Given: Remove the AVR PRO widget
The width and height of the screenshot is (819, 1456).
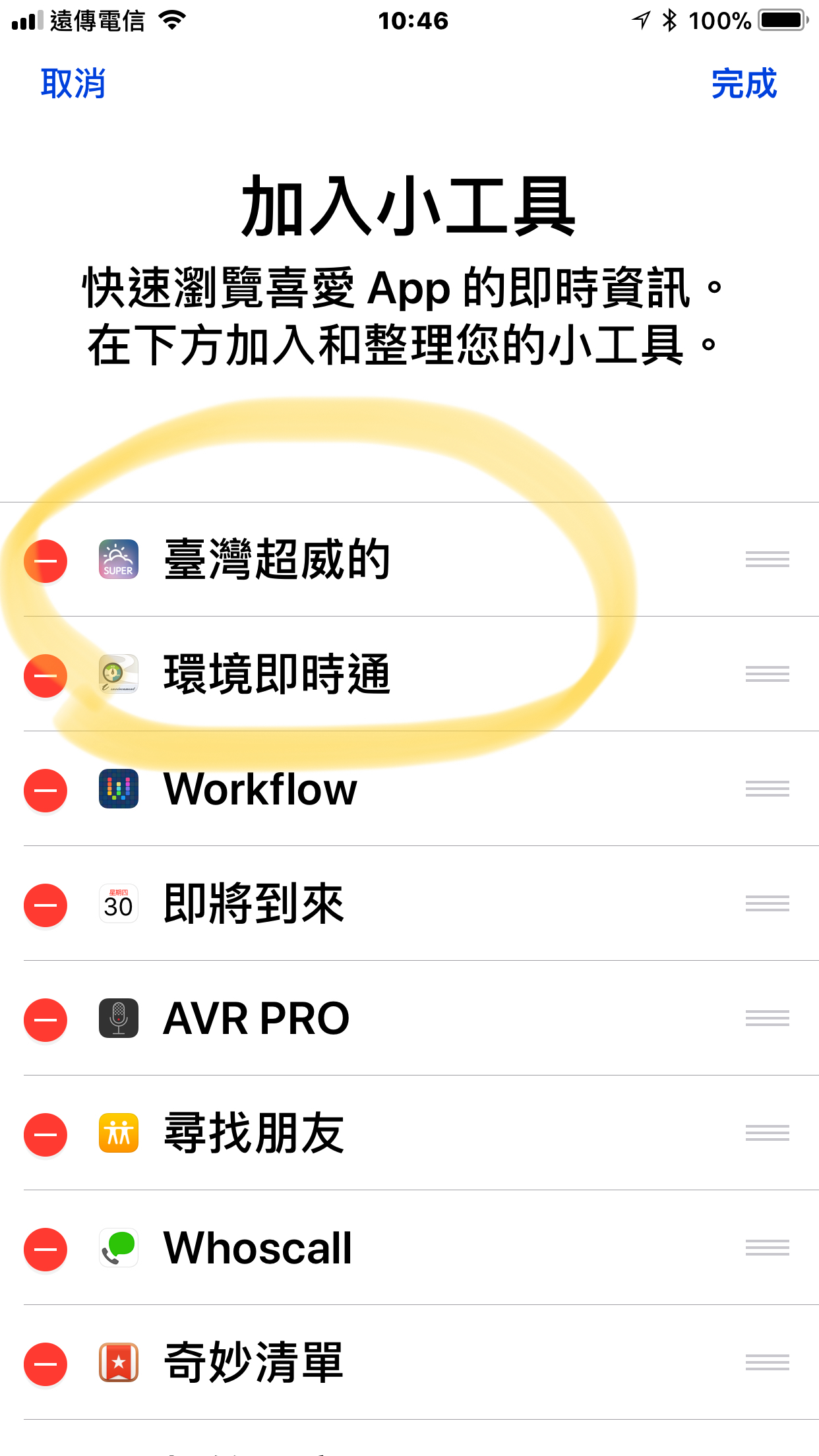Looking at the screenshot, I should click(x=45, y=1019).
